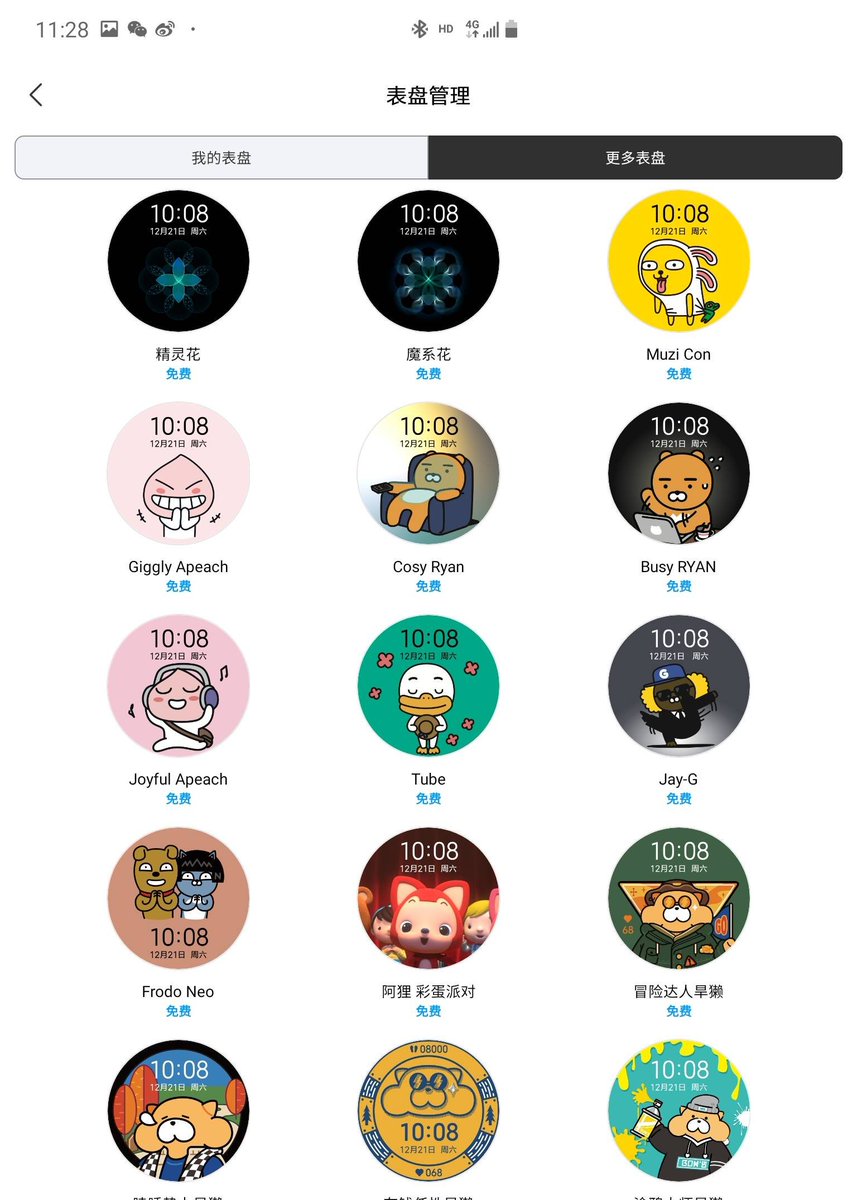Open the Joyful Apeach watch face
The image size is (857, 1200).
click(x=178, y=686)
